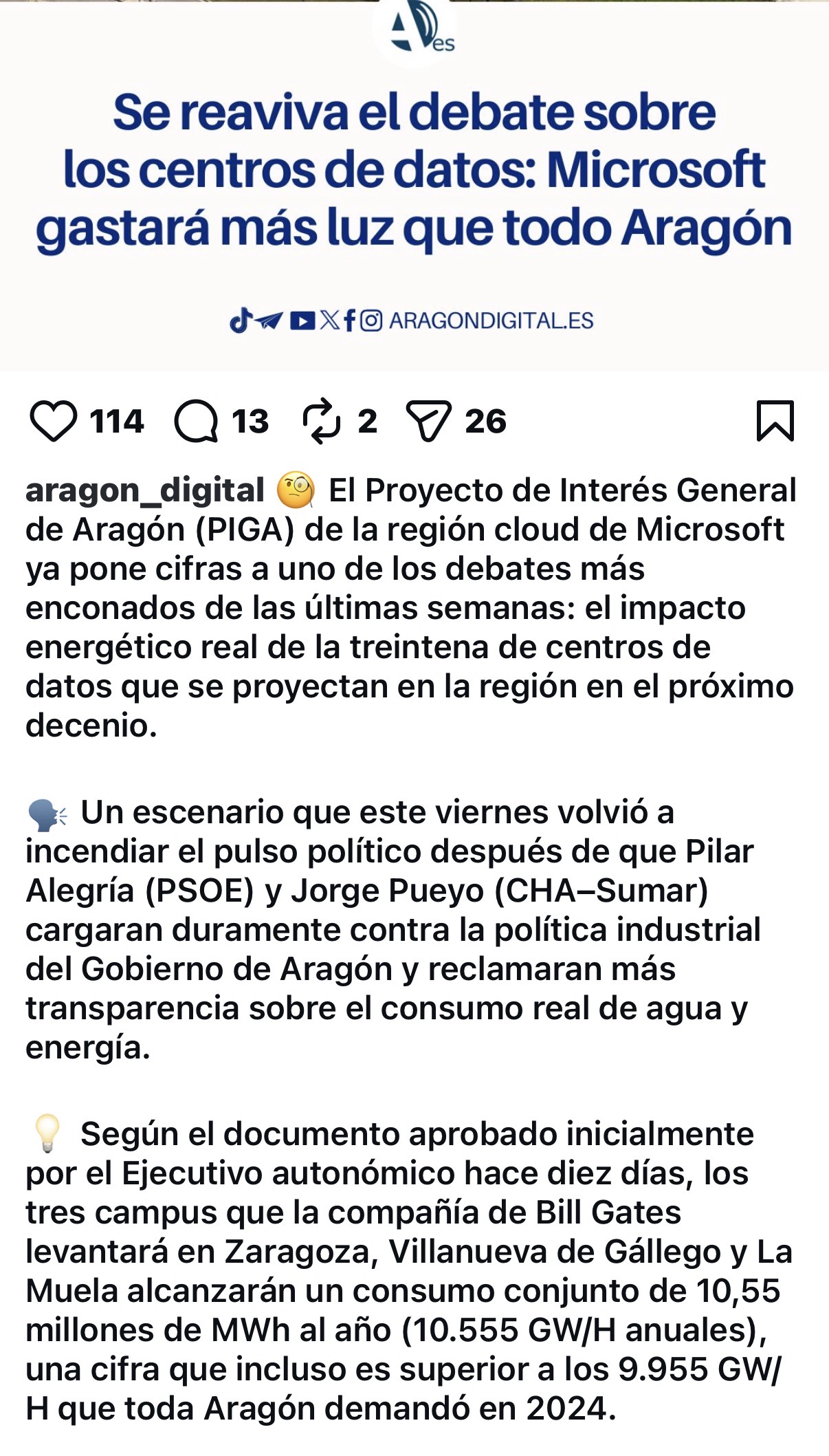Viewport: 829px width, 1456px height.
Task: Click the Instagram camera icon
Action: coord(371,320)
